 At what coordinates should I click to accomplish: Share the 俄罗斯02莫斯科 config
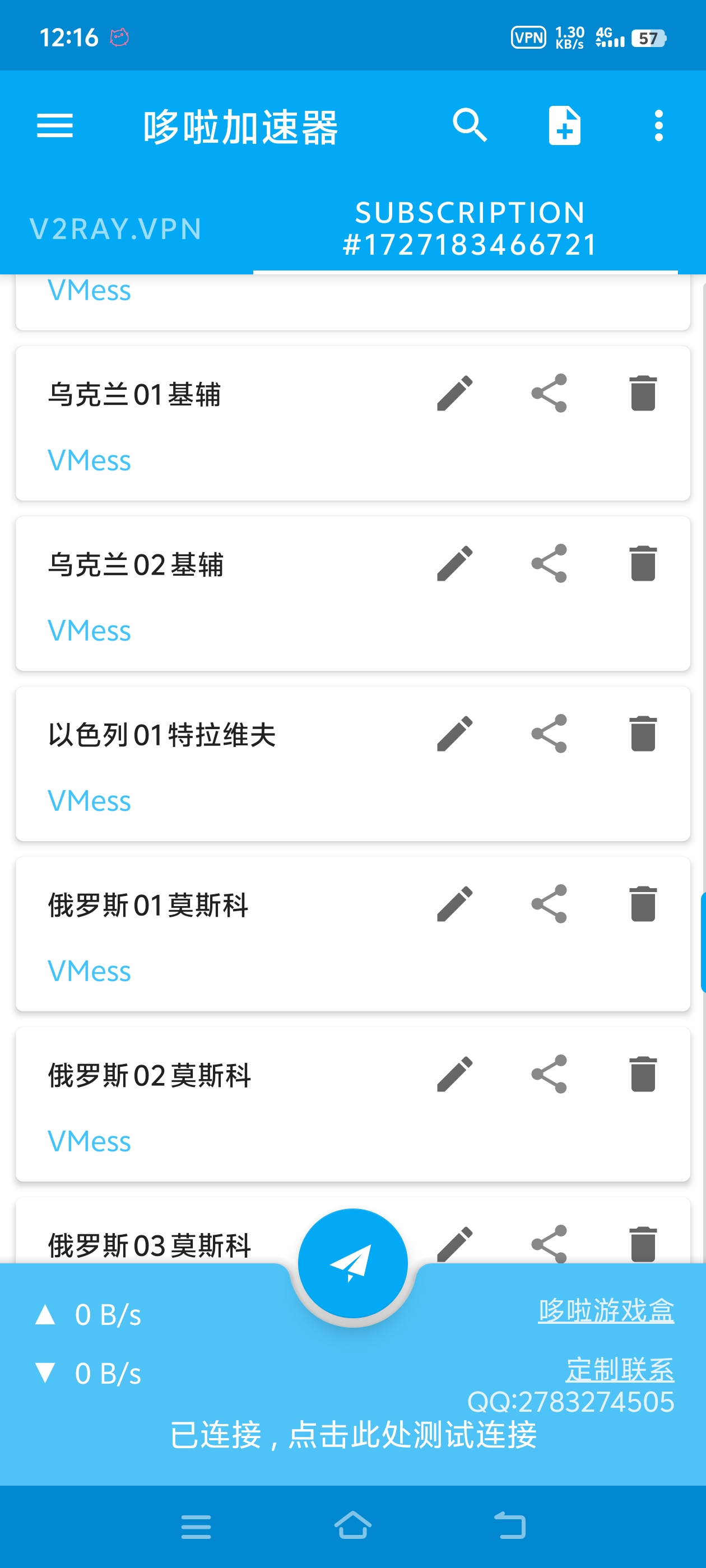pos(549,1074)
